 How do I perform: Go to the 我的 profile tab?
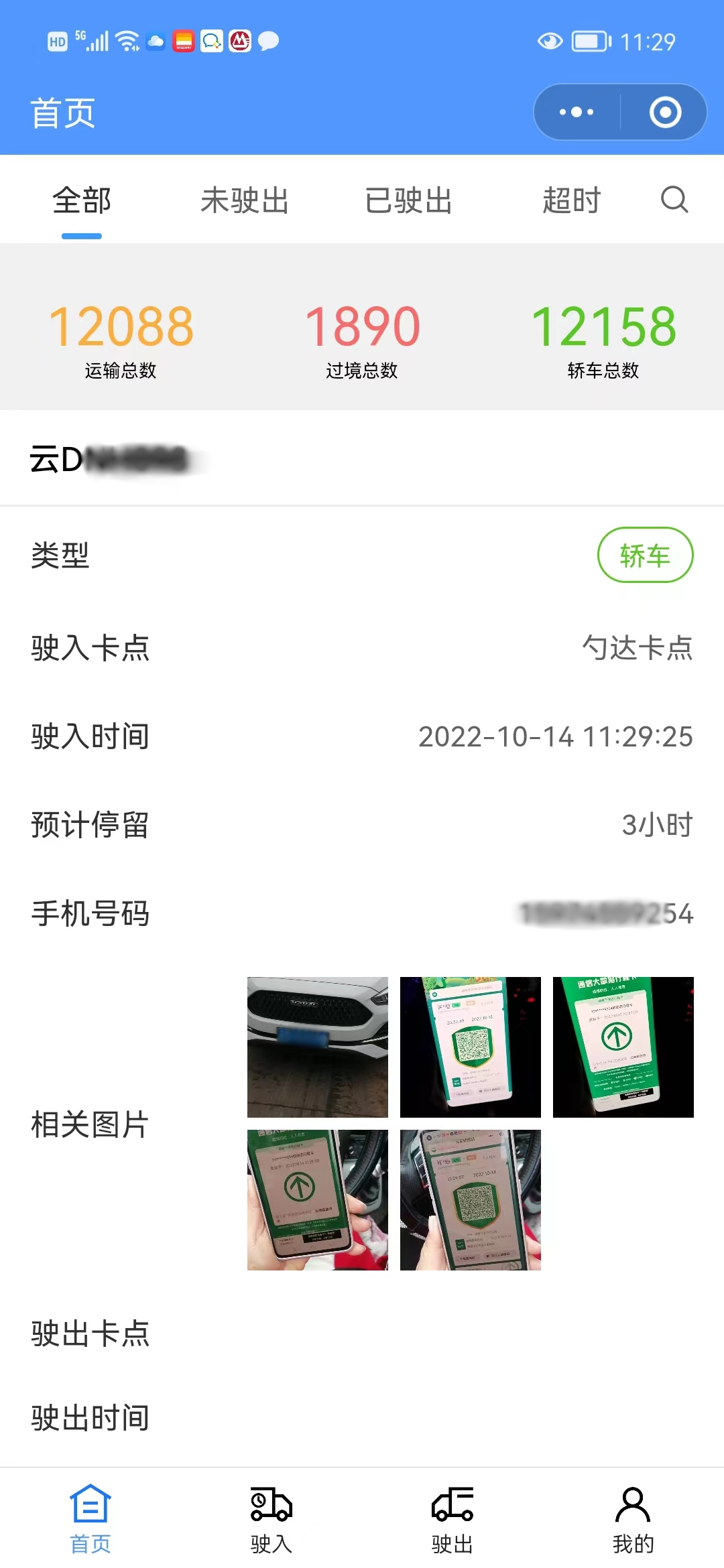tap(633, 1518)
